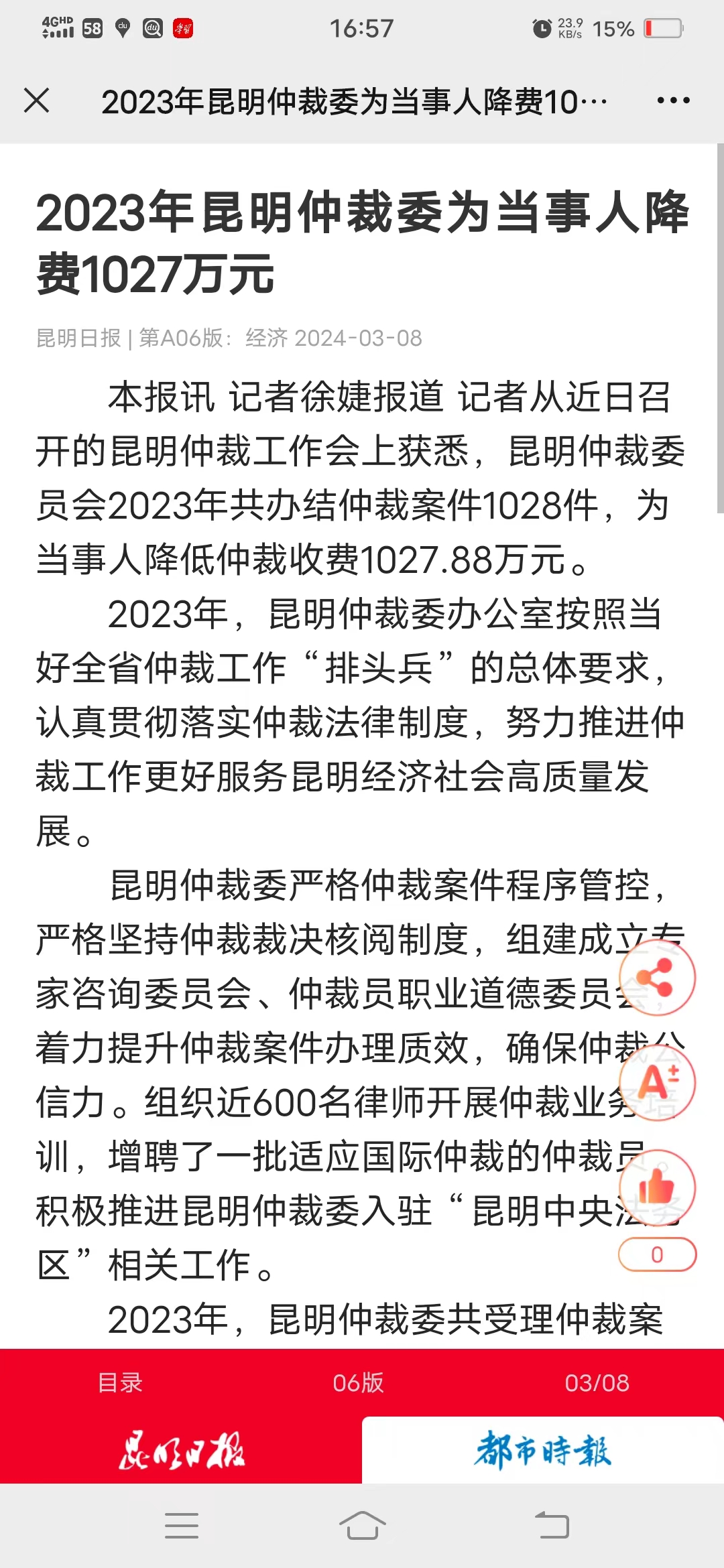
Task: Tap the system back button
Action: coord(552,1526)
